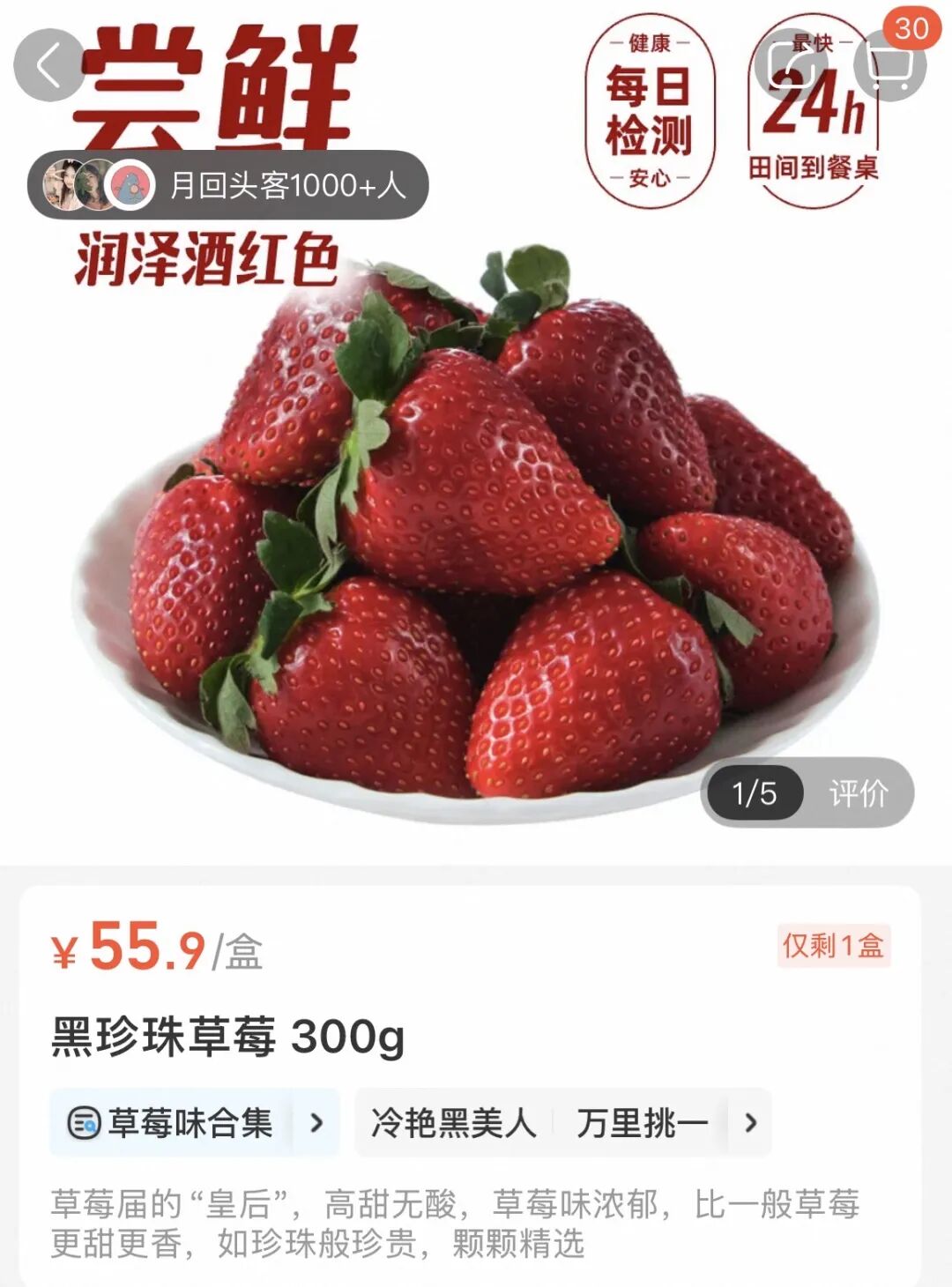Expand the 冷艳黑美人 万里挑一 chevron
The width and height of the screenshot is (952, 1287).
pos(748,1125)
